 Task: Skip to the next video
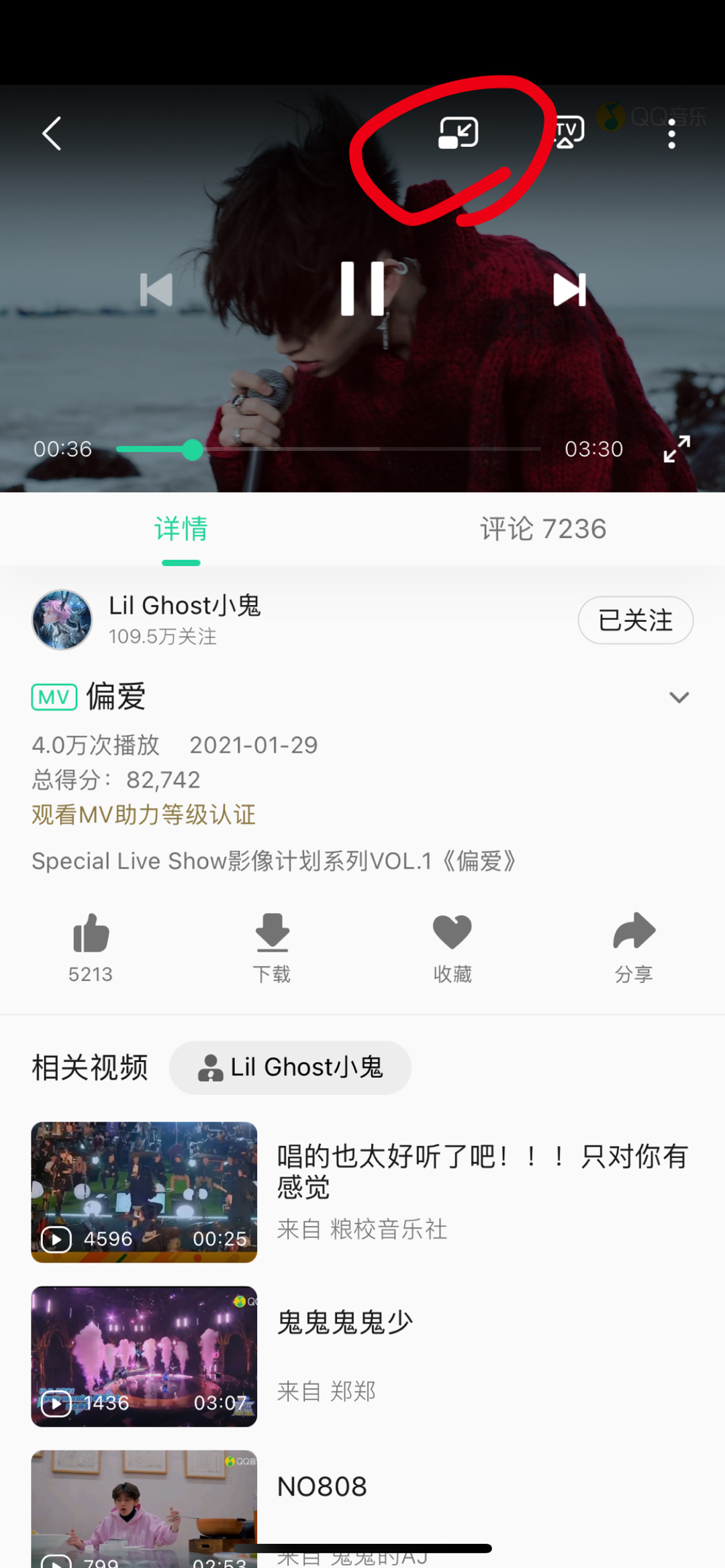point(569,289)
